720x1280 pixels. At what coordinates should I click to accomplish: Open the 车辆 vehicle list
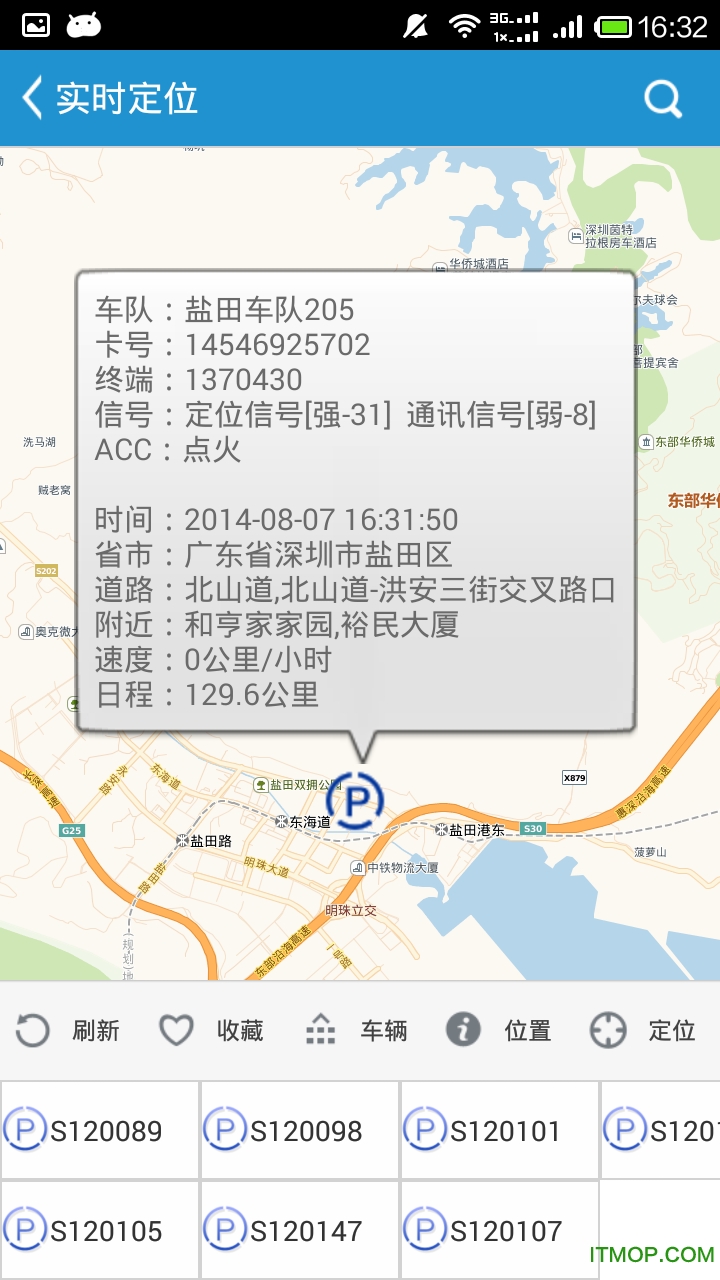(x=356, y=1030)
